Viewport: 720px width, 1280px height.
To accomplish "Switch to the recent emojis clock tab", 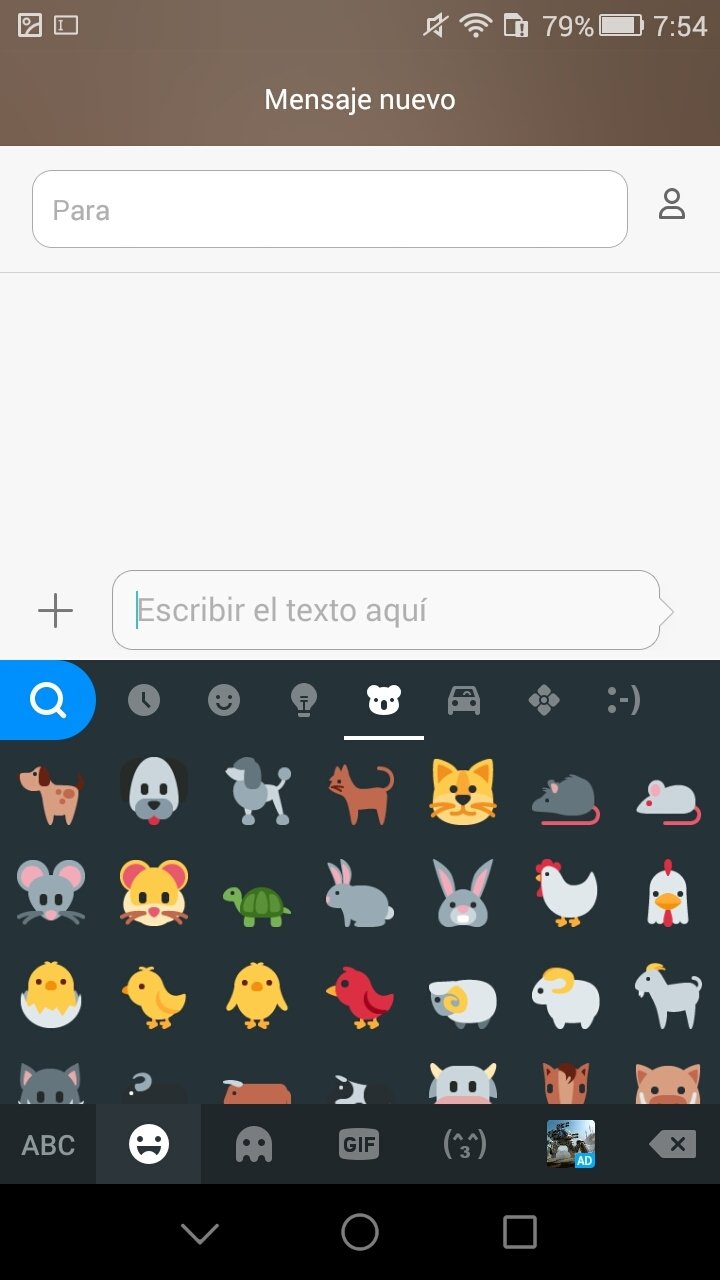I will [144, 700].
